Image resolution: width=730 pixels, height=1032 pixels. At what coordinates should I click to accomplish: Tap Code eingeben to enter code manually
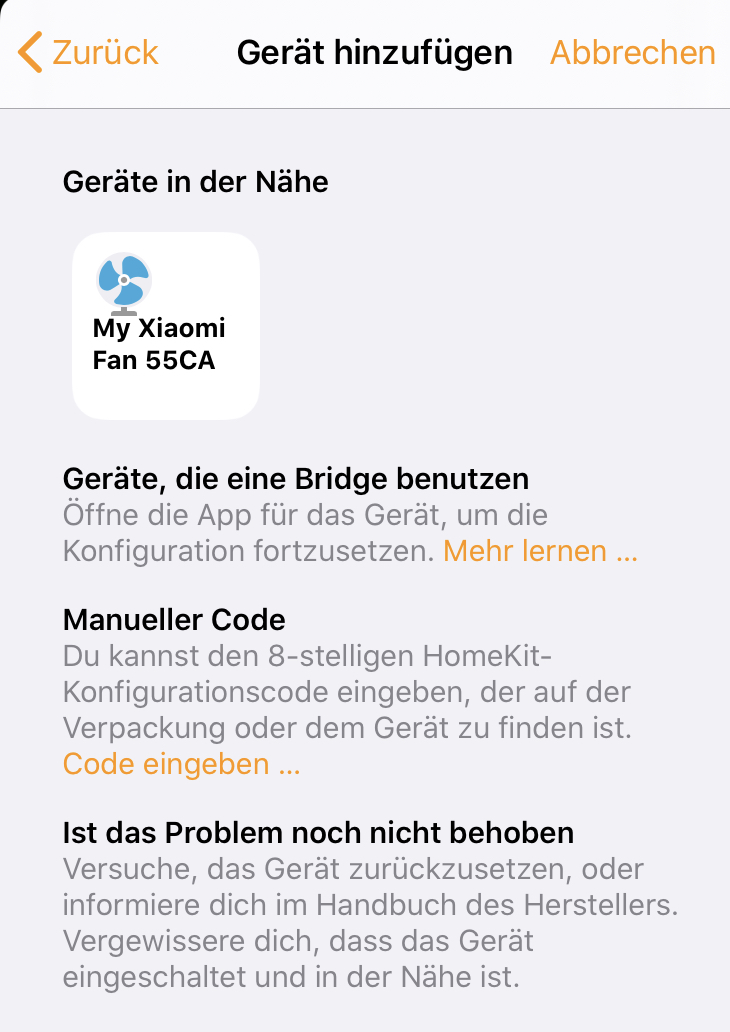(181, 764)
